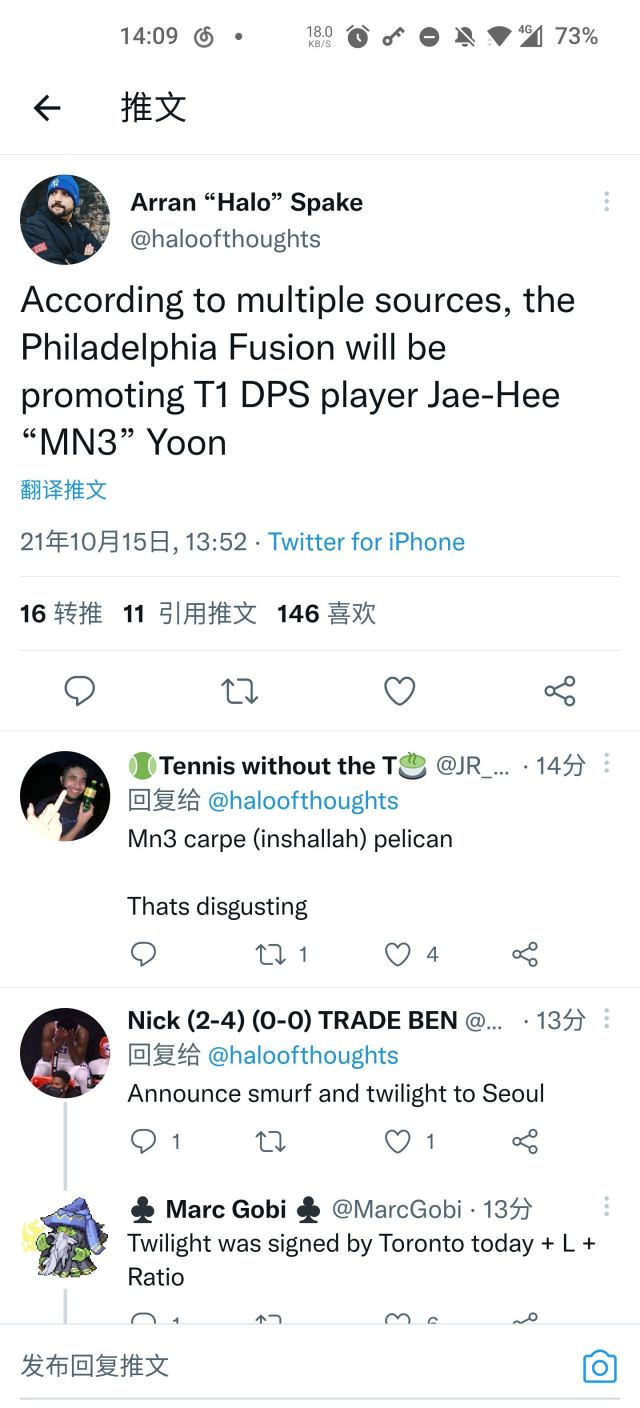
Task: Like the main tweet by Arran
Action: click(x=400, y=691)
